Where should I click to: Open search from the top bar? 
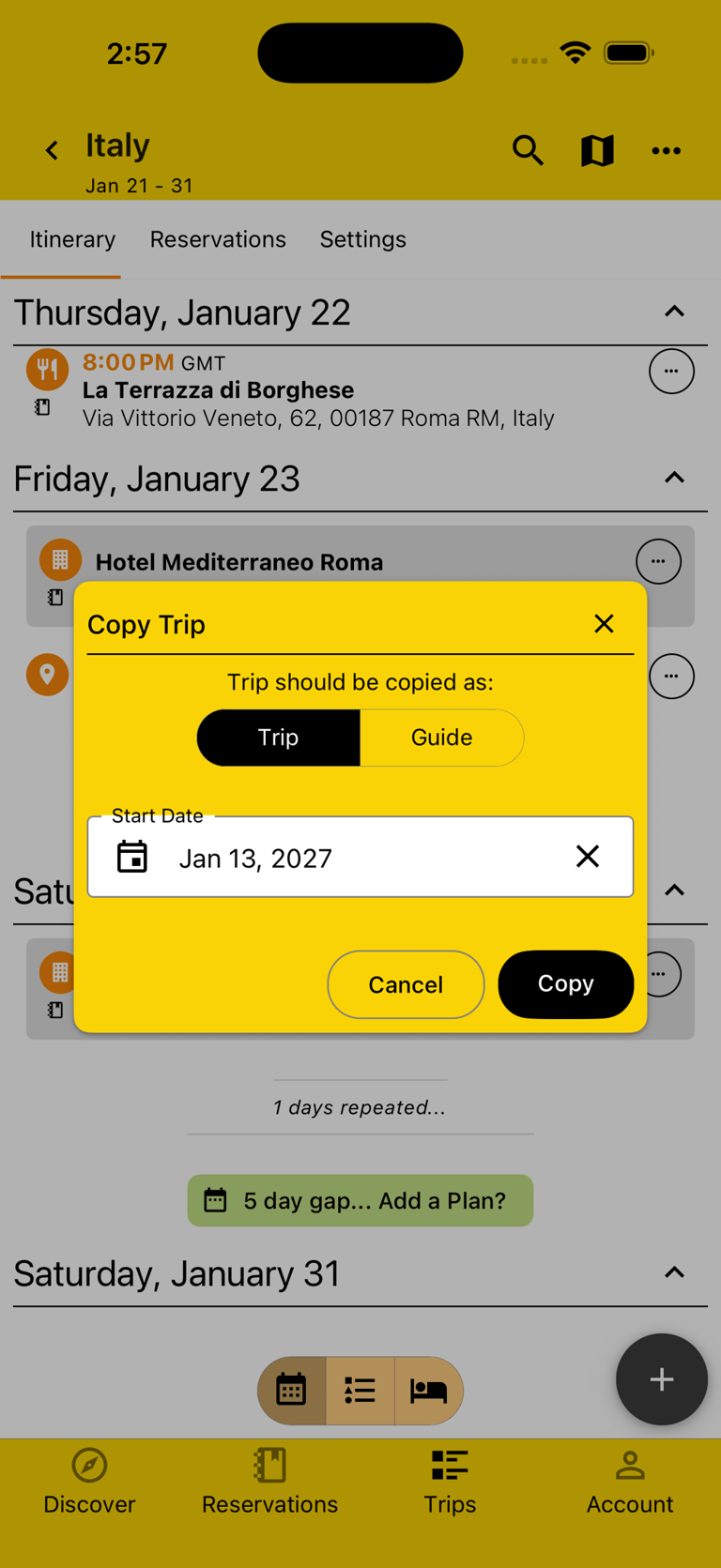(x=528, y=150)
